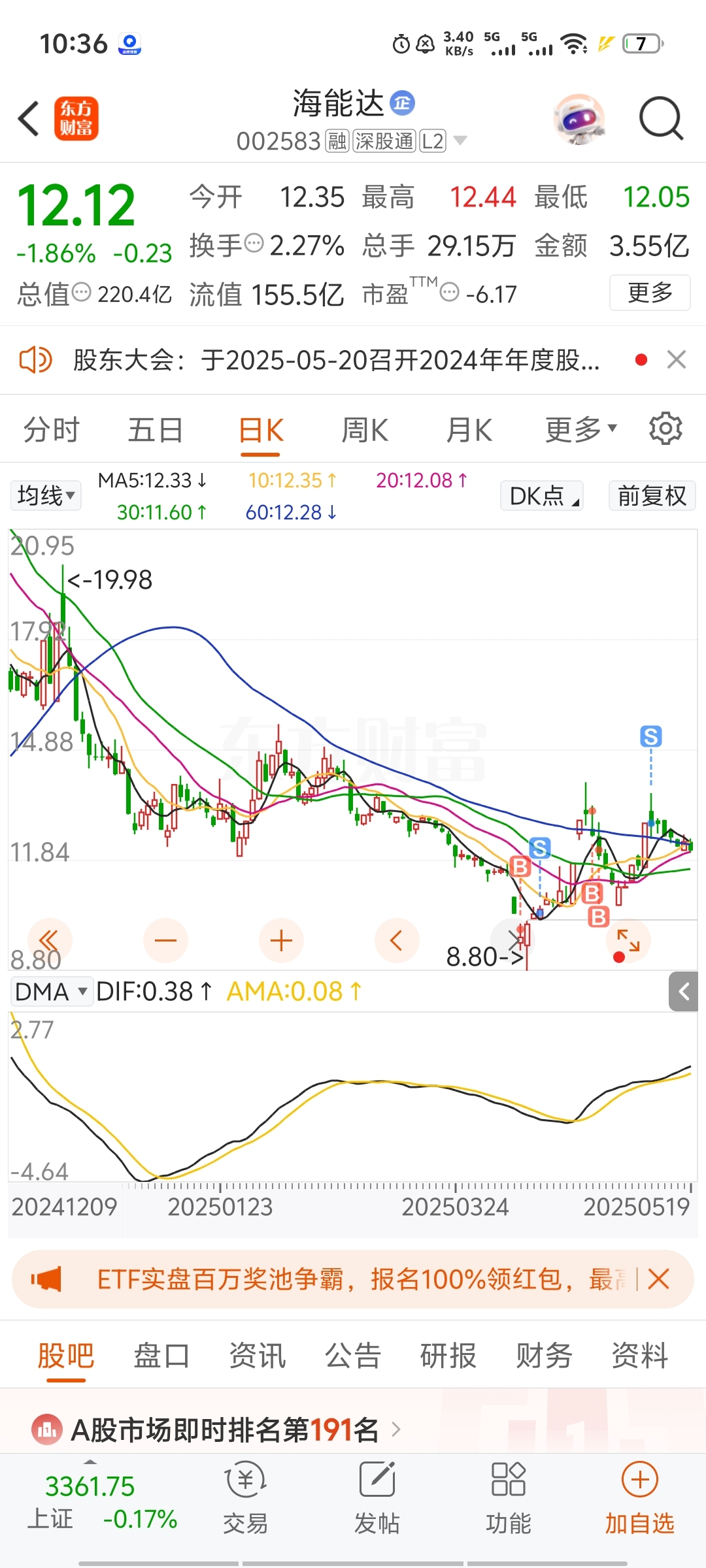Dismiss the 股东大会 announcement bar
The width and height of the screenshot is (706, 1568).
click(x=677, y=359)
